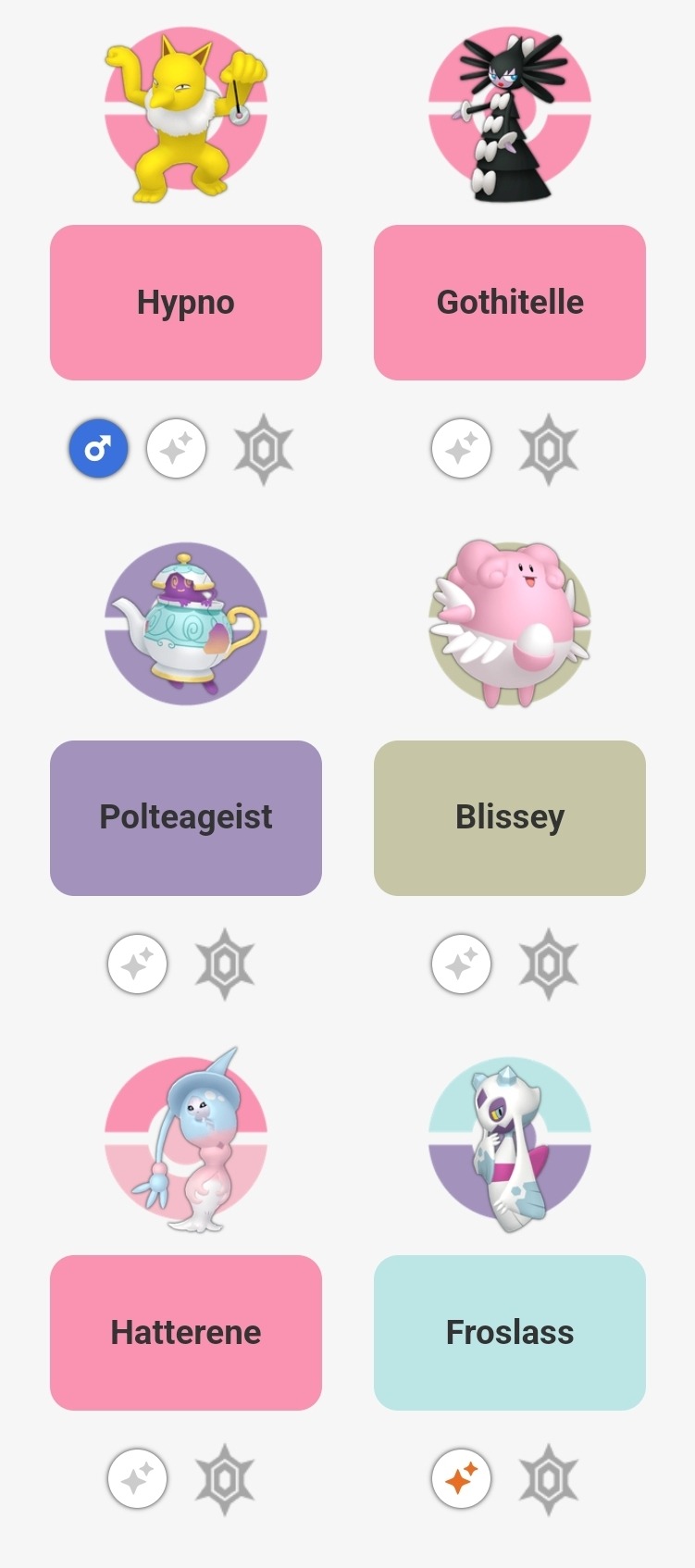Enable shiny for Polteageist

(x=138, y=964)
